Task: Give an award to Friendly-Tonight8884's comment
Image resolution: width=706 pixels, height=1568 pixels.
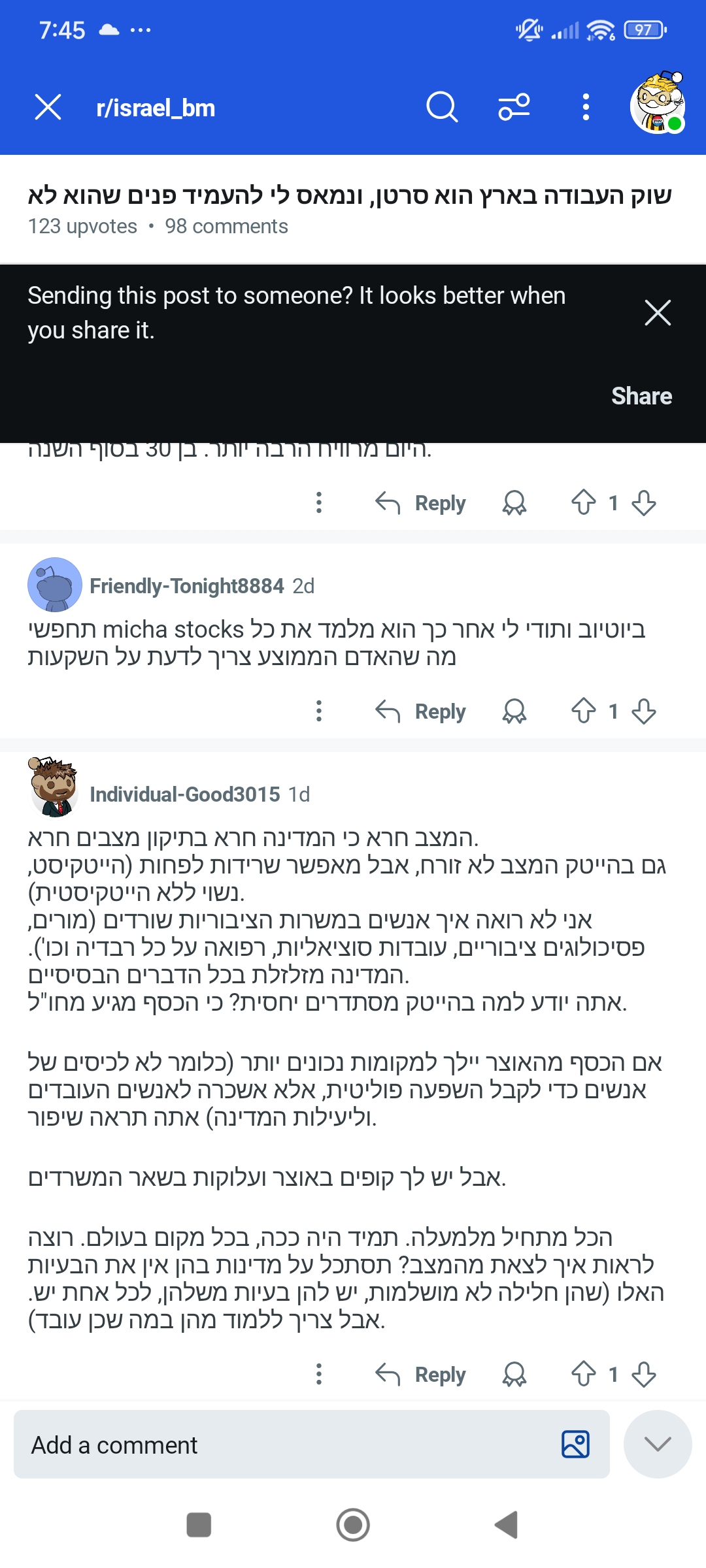Action: (x=514, y=711)
